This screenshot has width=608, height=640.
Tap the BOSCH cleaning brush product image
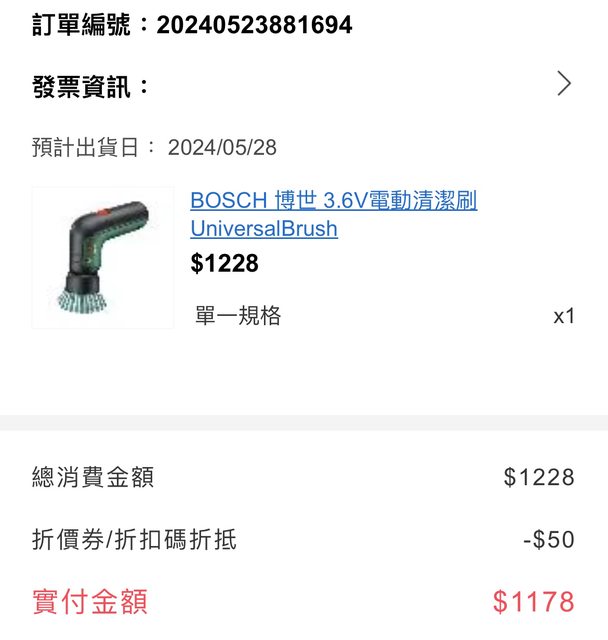click(x=103, y=257)
